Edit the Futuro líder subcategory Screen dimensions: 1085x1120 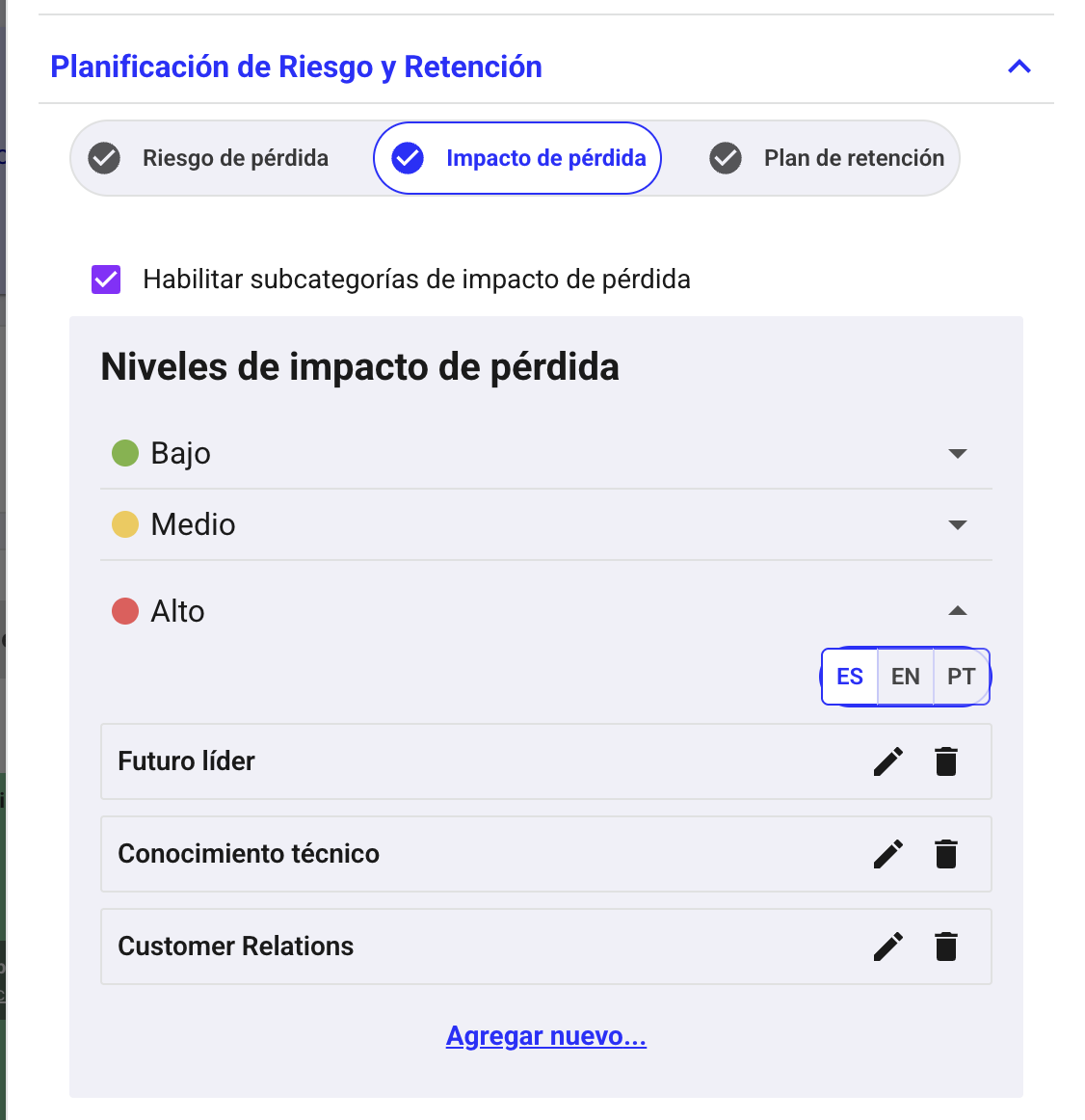point(888,761)
